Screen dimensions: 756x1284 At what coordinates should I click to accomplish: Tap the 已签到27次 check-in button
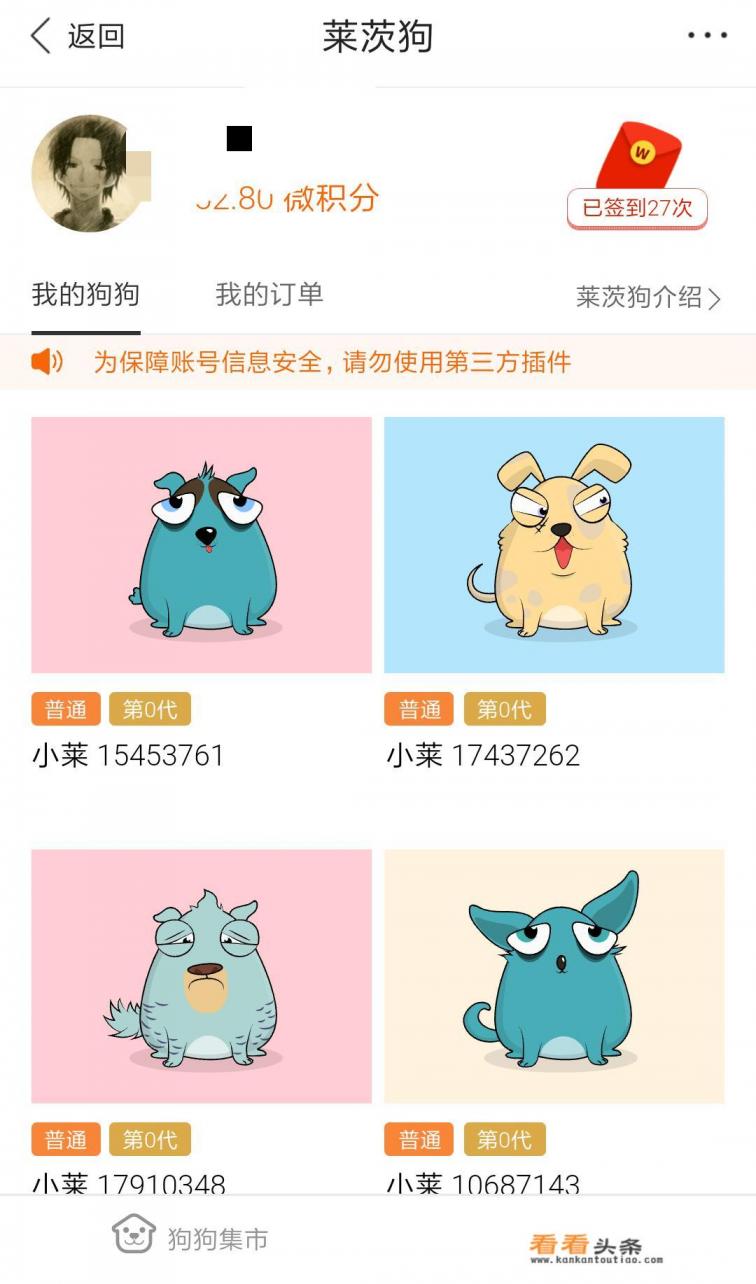637,208
